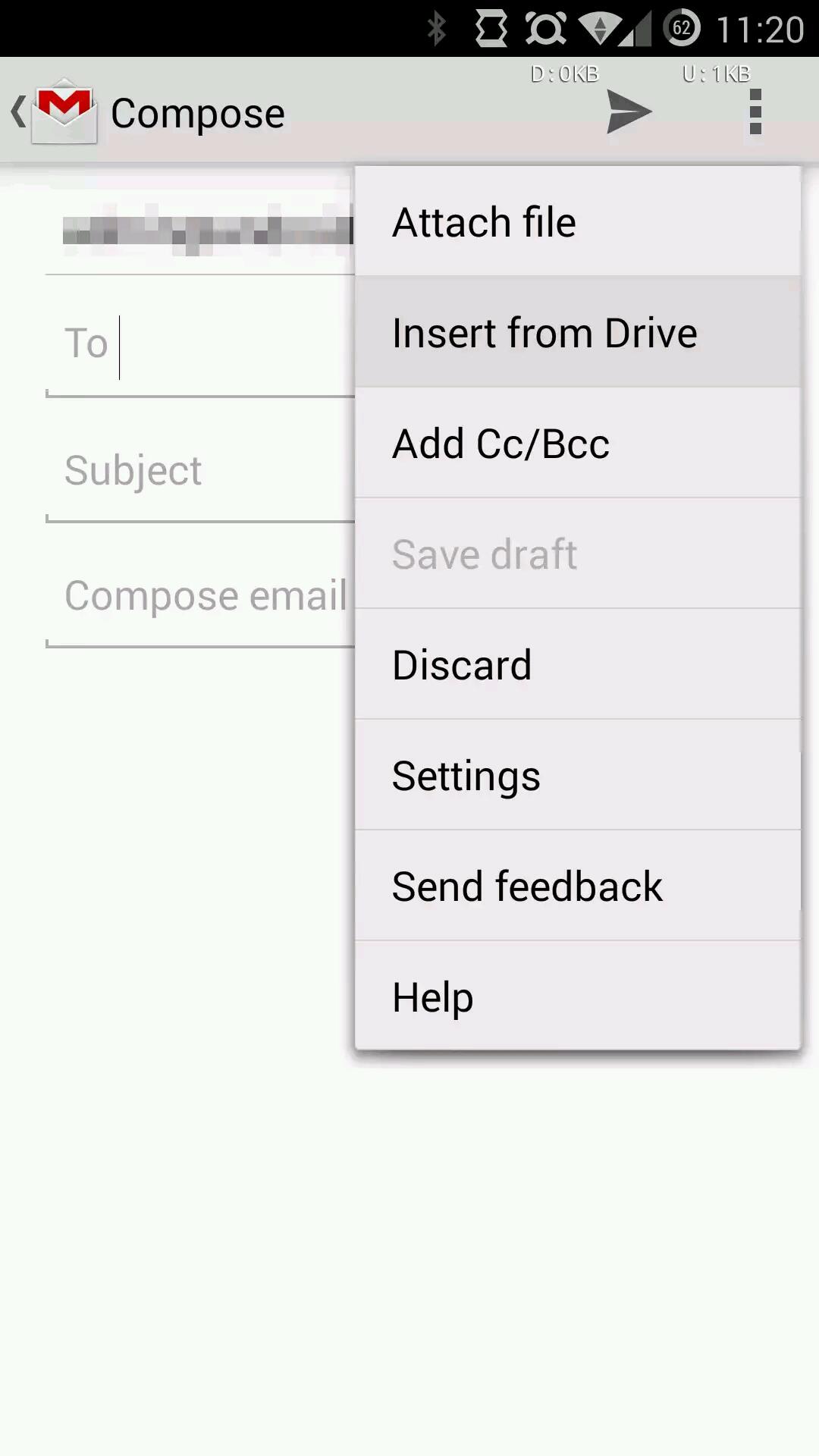The width and height of the screenshot is (819, 1456).
Task: Open Settings from the overflow menu
Action: pos(578,775)
